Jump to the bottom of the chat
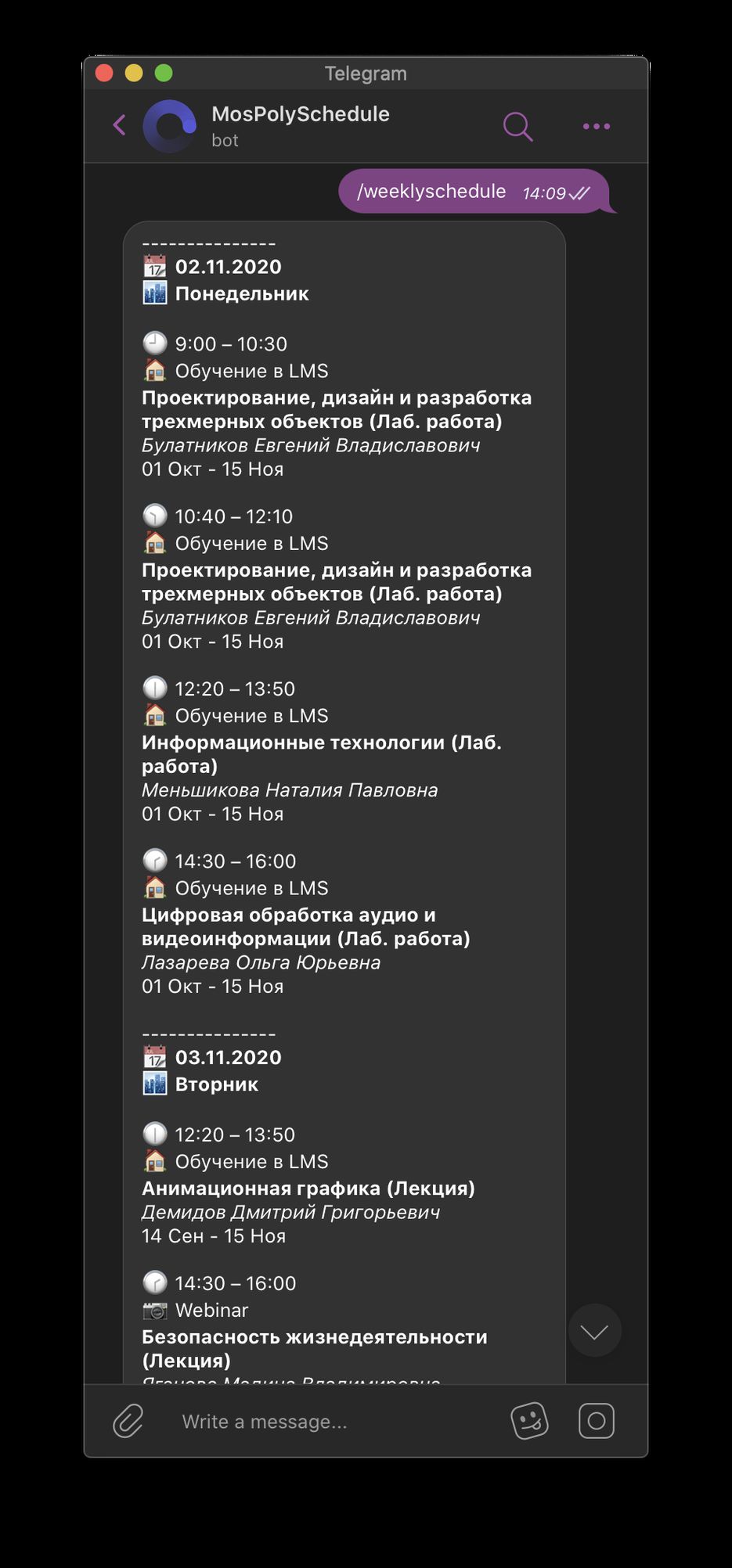This screenshot has width=732, height=1568. point(595,1331)
